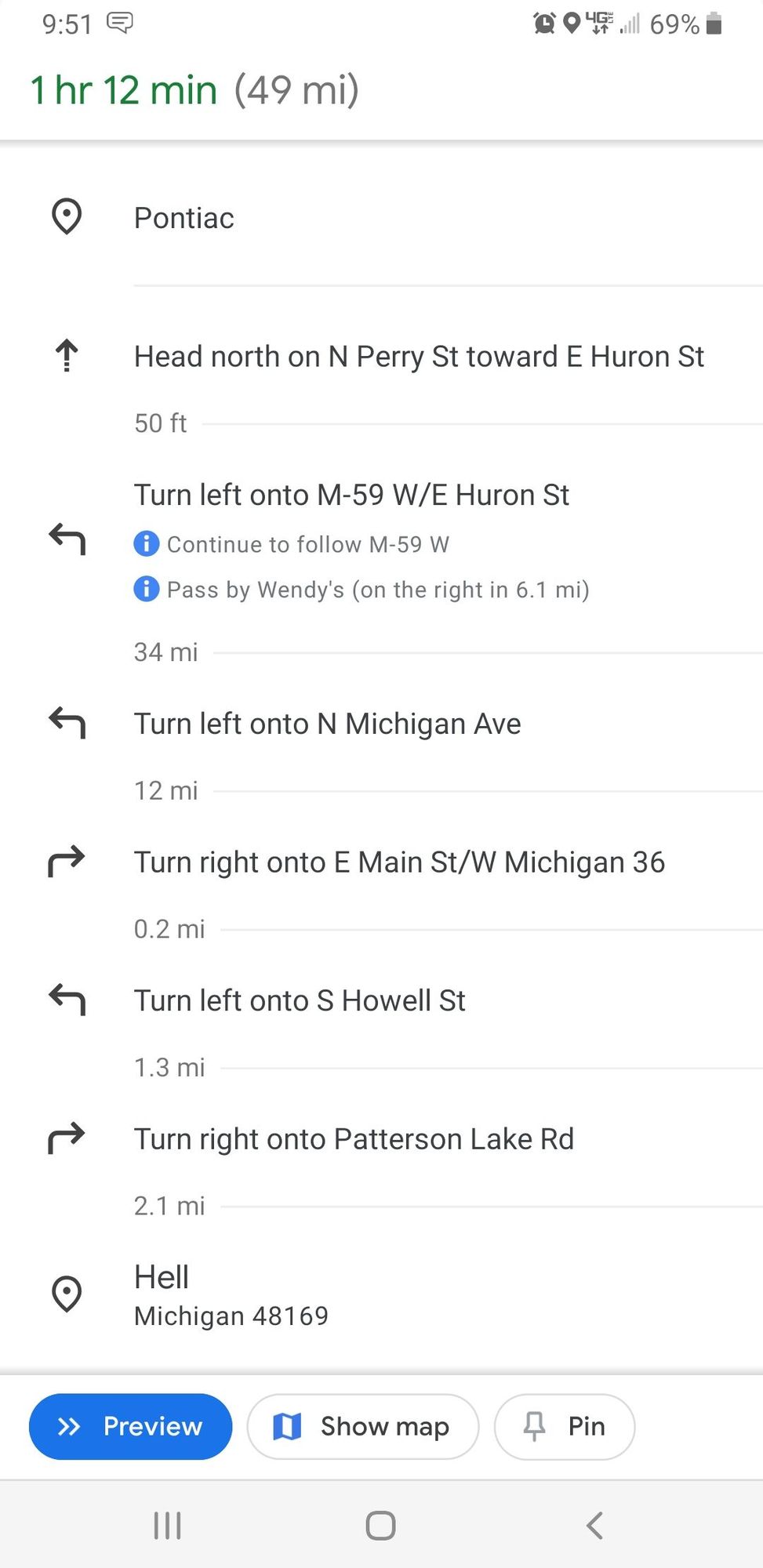Tap the Show map button
763x1568 pixels.
coord(362,1426)
